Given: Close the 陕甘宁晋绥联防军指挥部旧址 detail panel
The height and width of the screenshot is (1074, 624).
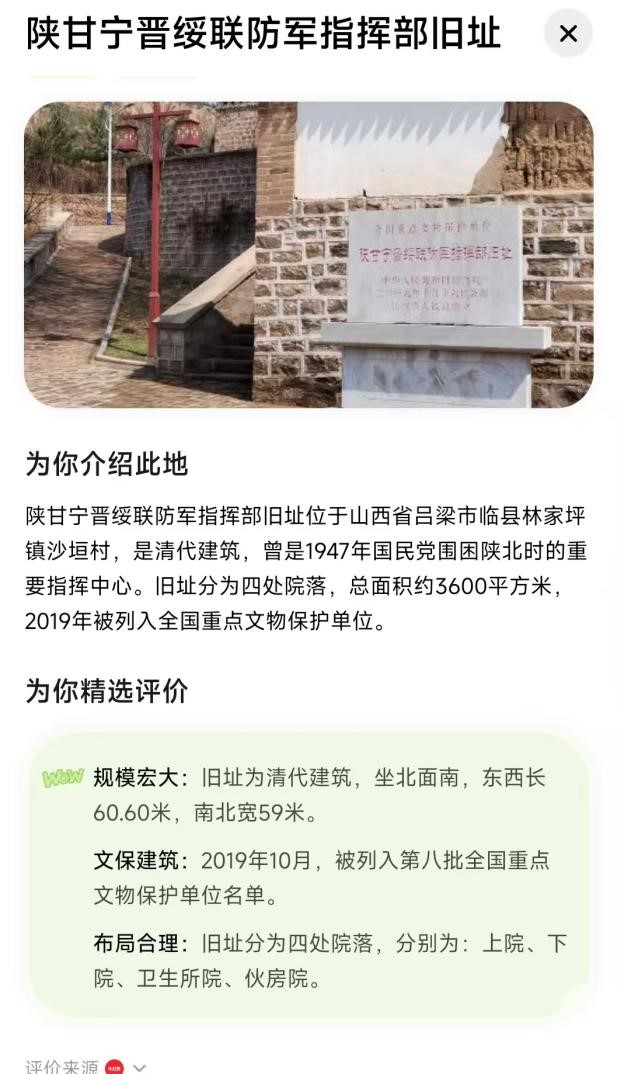Looking at the screenshot, I should coord(568,33).
